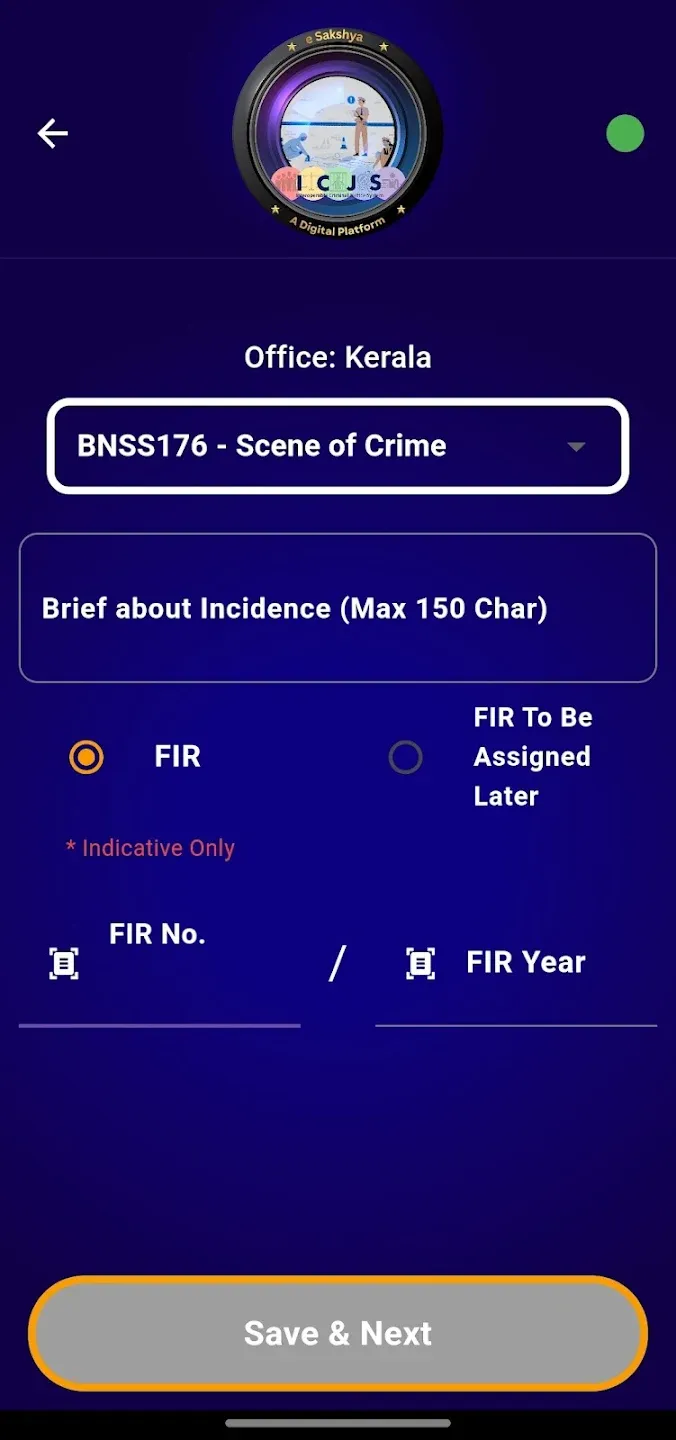Open the BNSS176 - Scene of Crime dropdown
Image resolution: width=676 pixels, height=1440 pixels.
(x=338, y=446)
